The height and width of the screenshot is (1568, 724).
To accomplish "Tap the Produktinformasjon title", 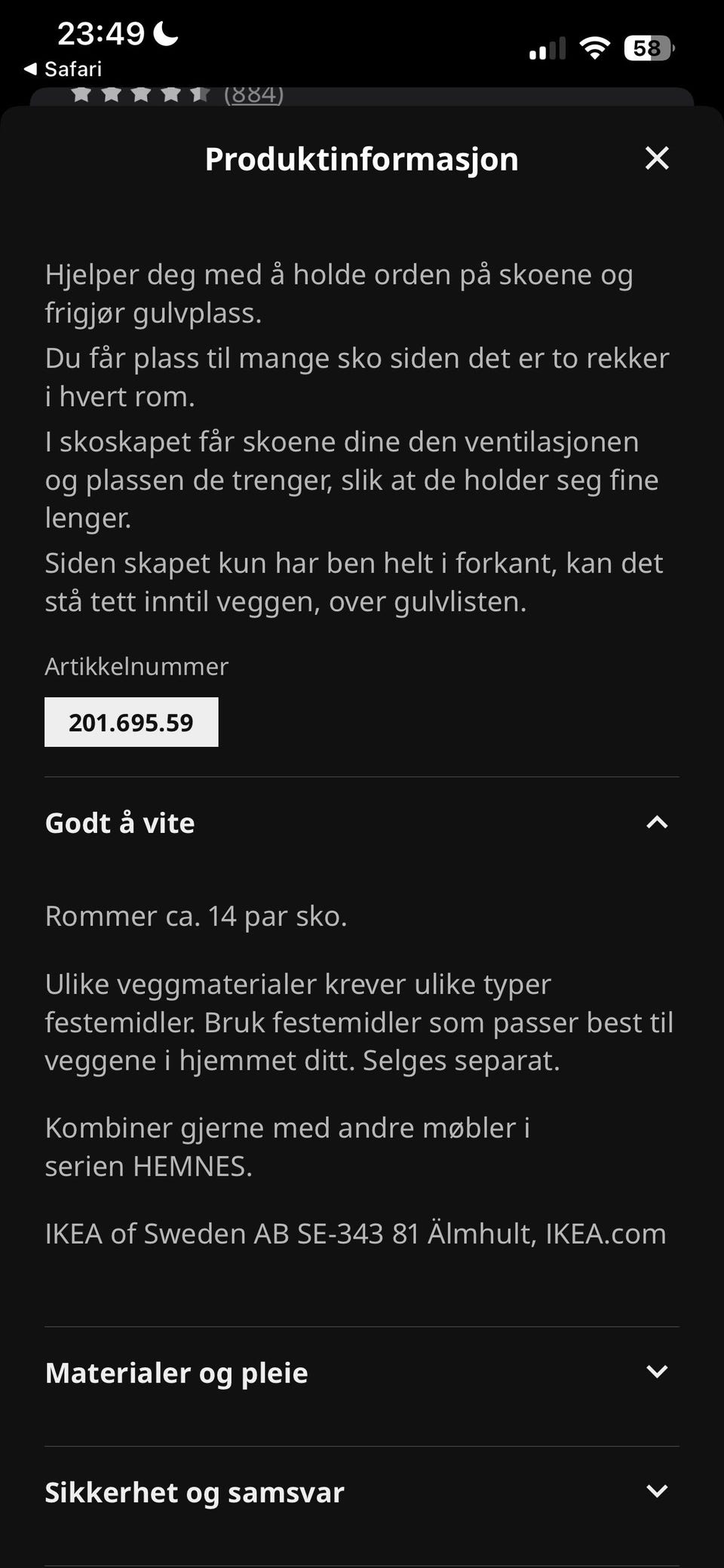I will 361,158.
